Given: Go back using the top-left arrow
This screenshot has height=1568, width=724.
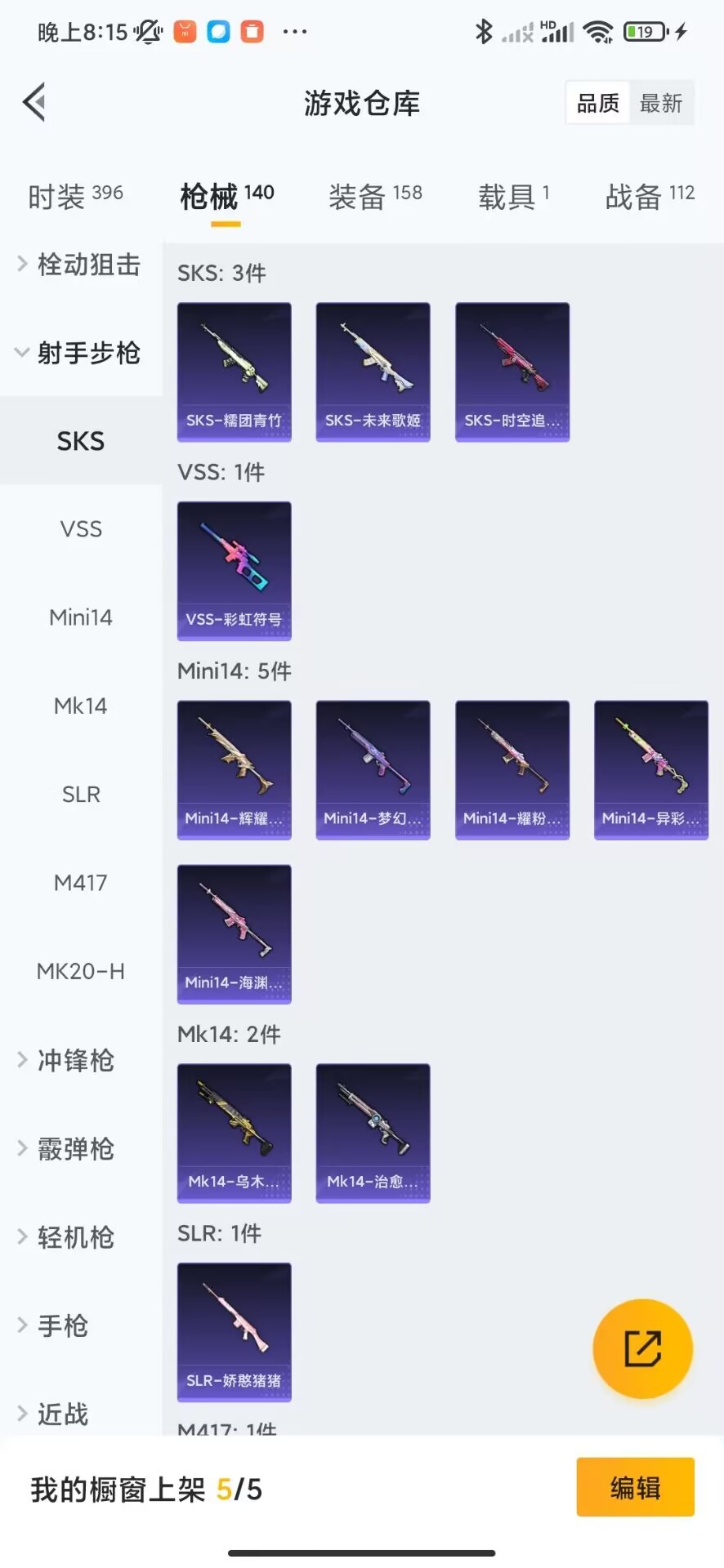Looking at the screenshot, I should [x=34, y=103].
